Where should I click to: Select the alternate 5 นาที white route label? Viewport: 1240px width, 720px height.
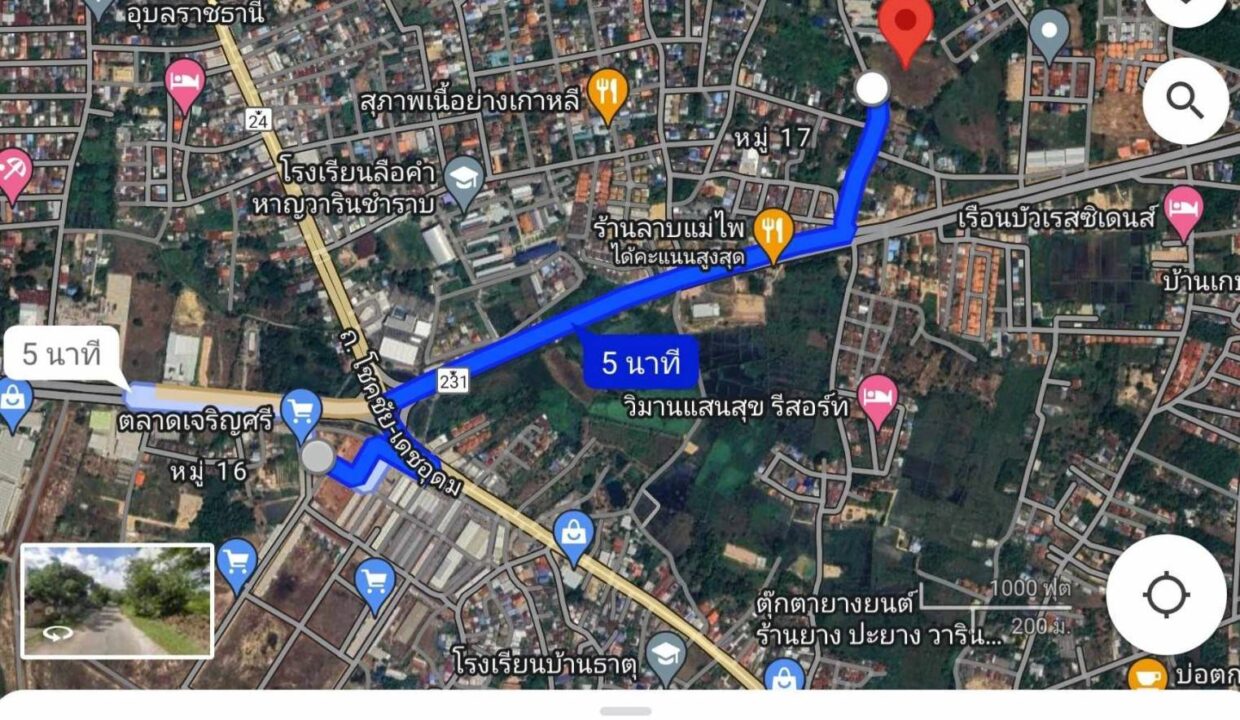coord(61,355)
